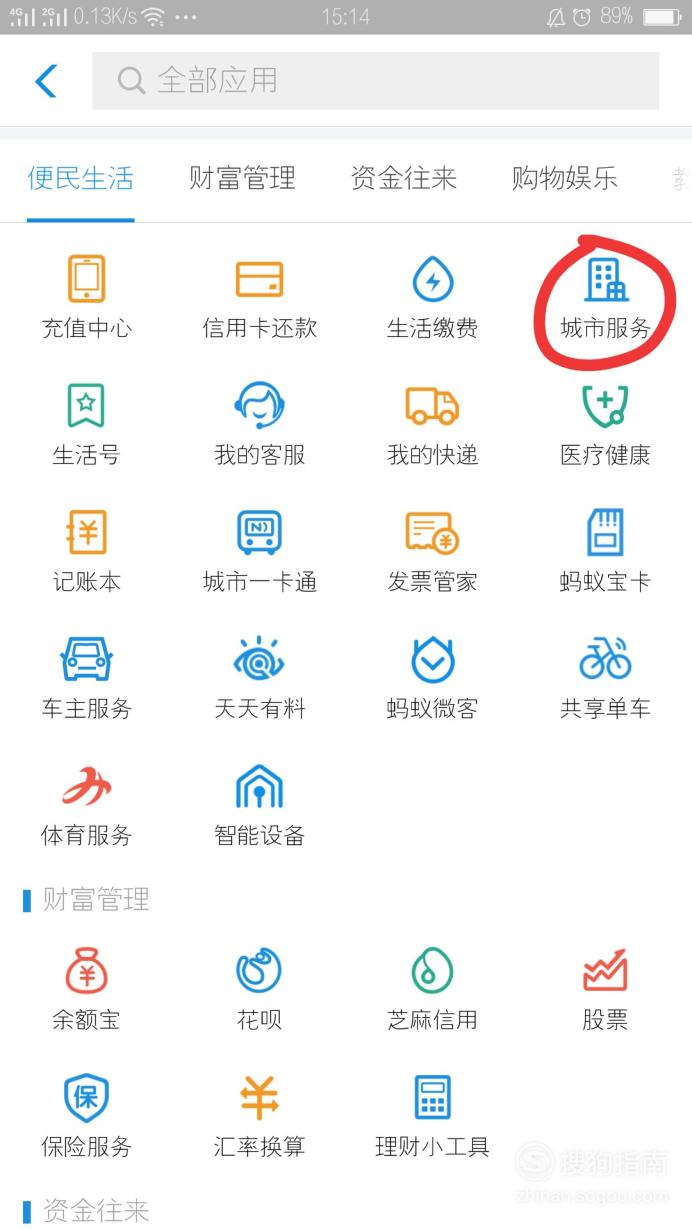
Task: Launch 我的客服
Action: coord(260,424)
